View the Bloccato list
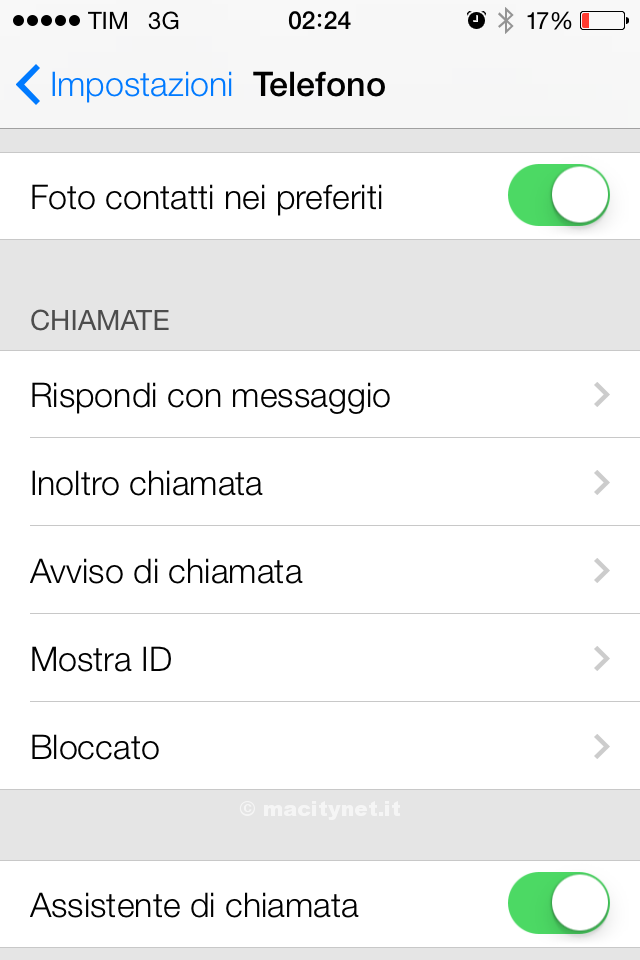 [x=320, y=747]
